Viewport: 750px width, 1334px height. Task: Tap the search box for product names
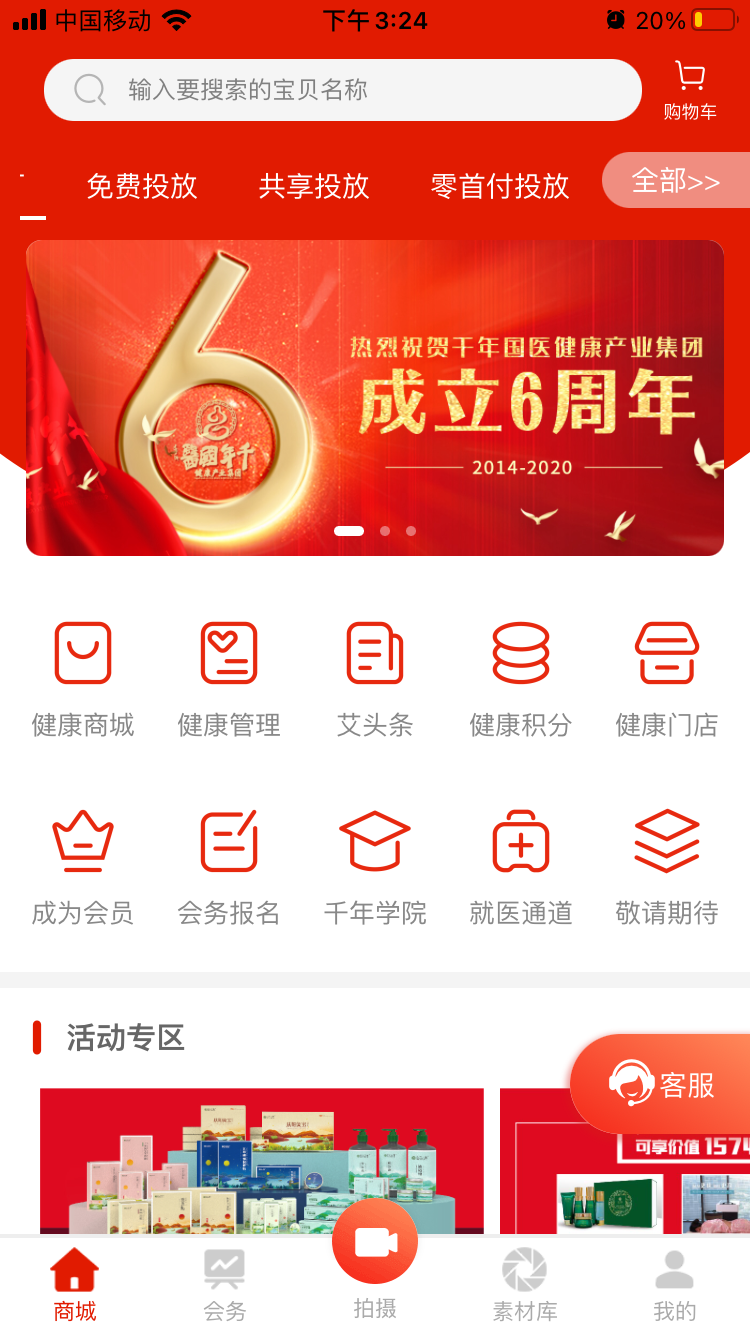click(x=342, y=90)
